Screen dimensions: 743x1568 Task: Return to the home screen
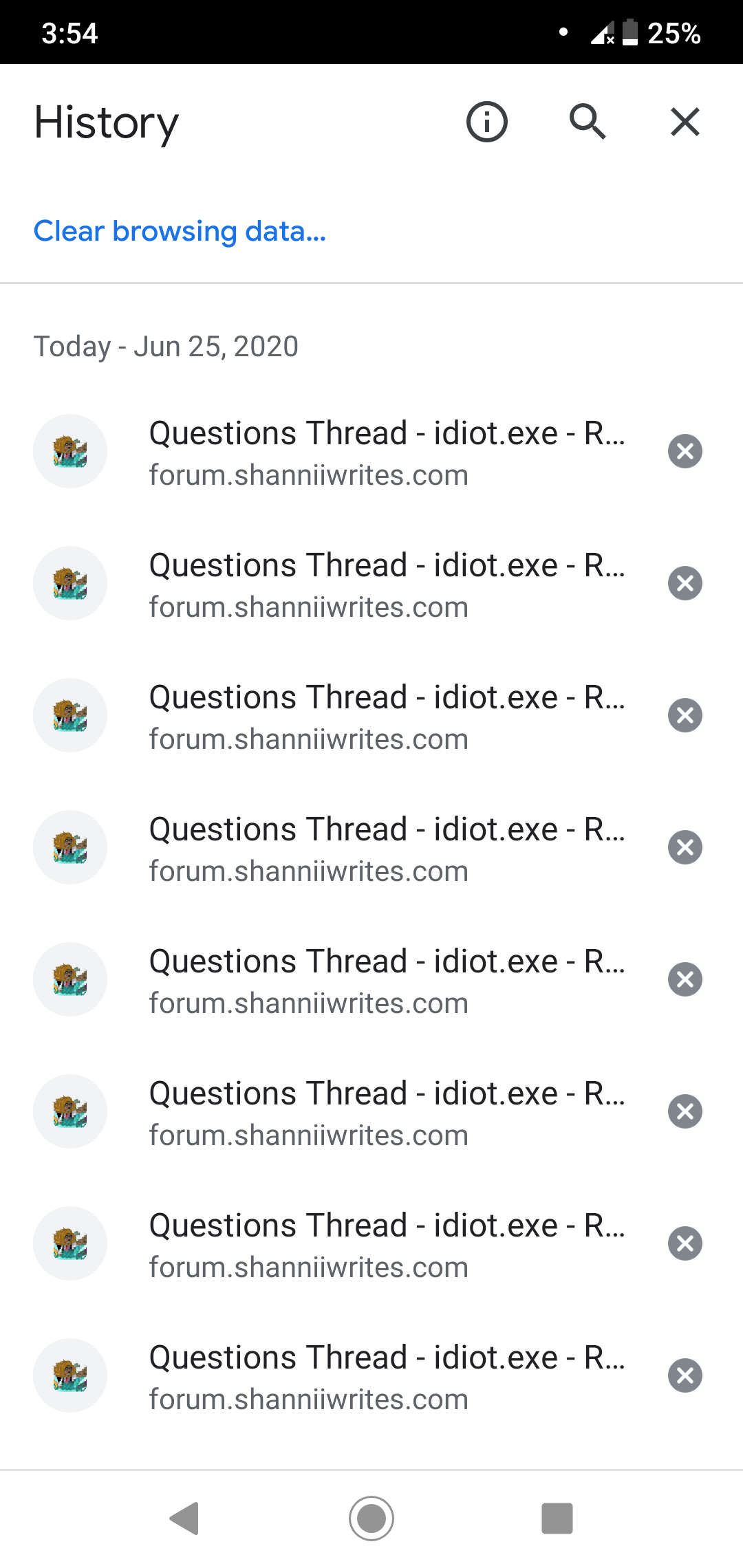(x=371, y=1518)
